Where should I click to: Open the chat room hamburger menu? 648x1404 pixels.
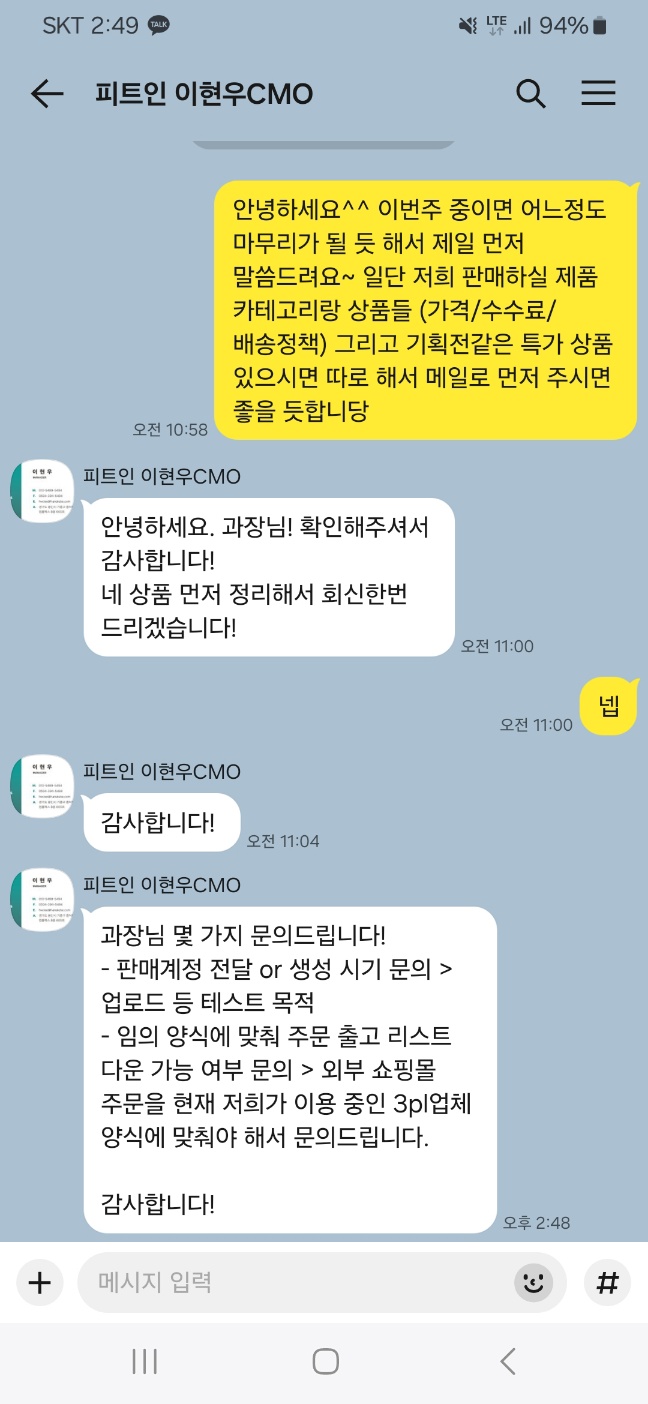pyautogui.click(x=598, y=94)
